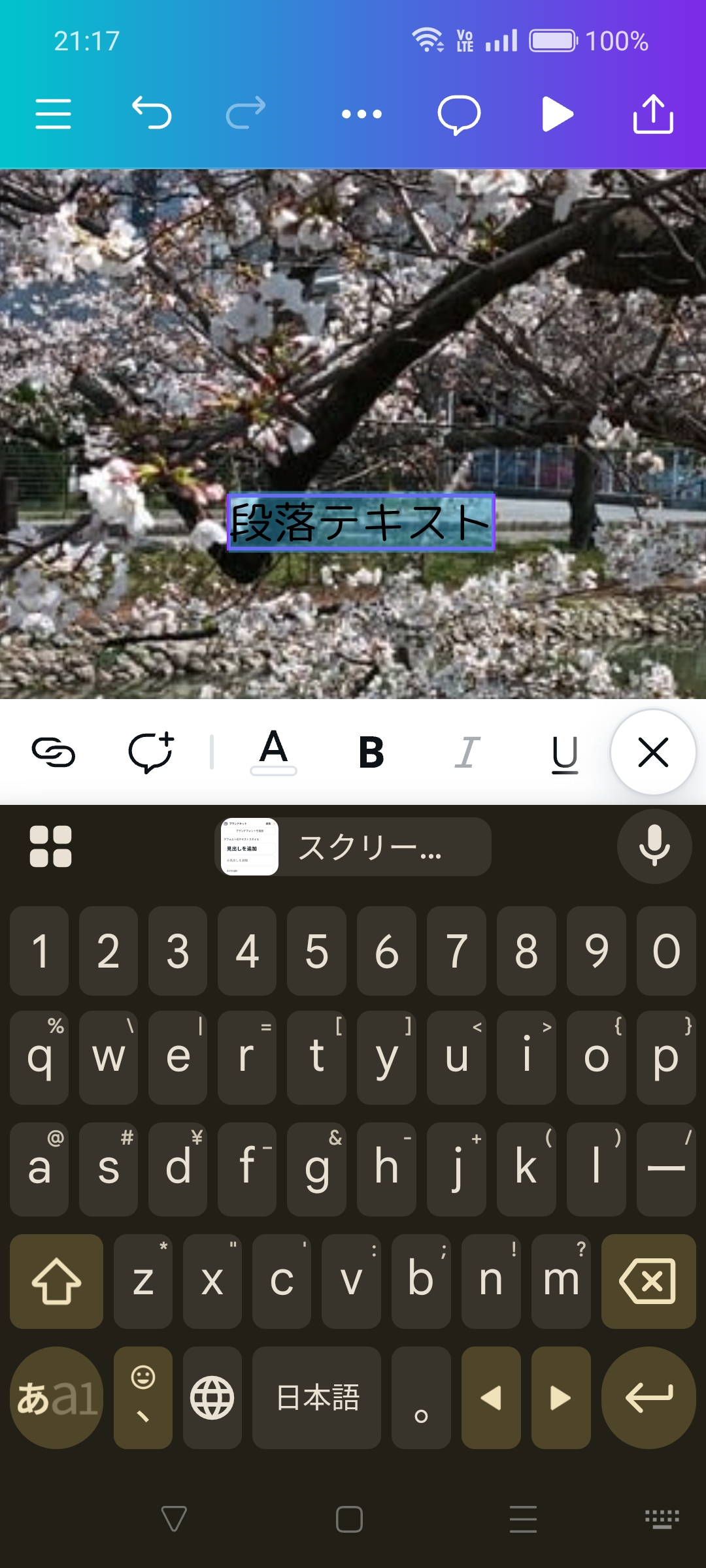Play the design preview

(x=557, y=114)
